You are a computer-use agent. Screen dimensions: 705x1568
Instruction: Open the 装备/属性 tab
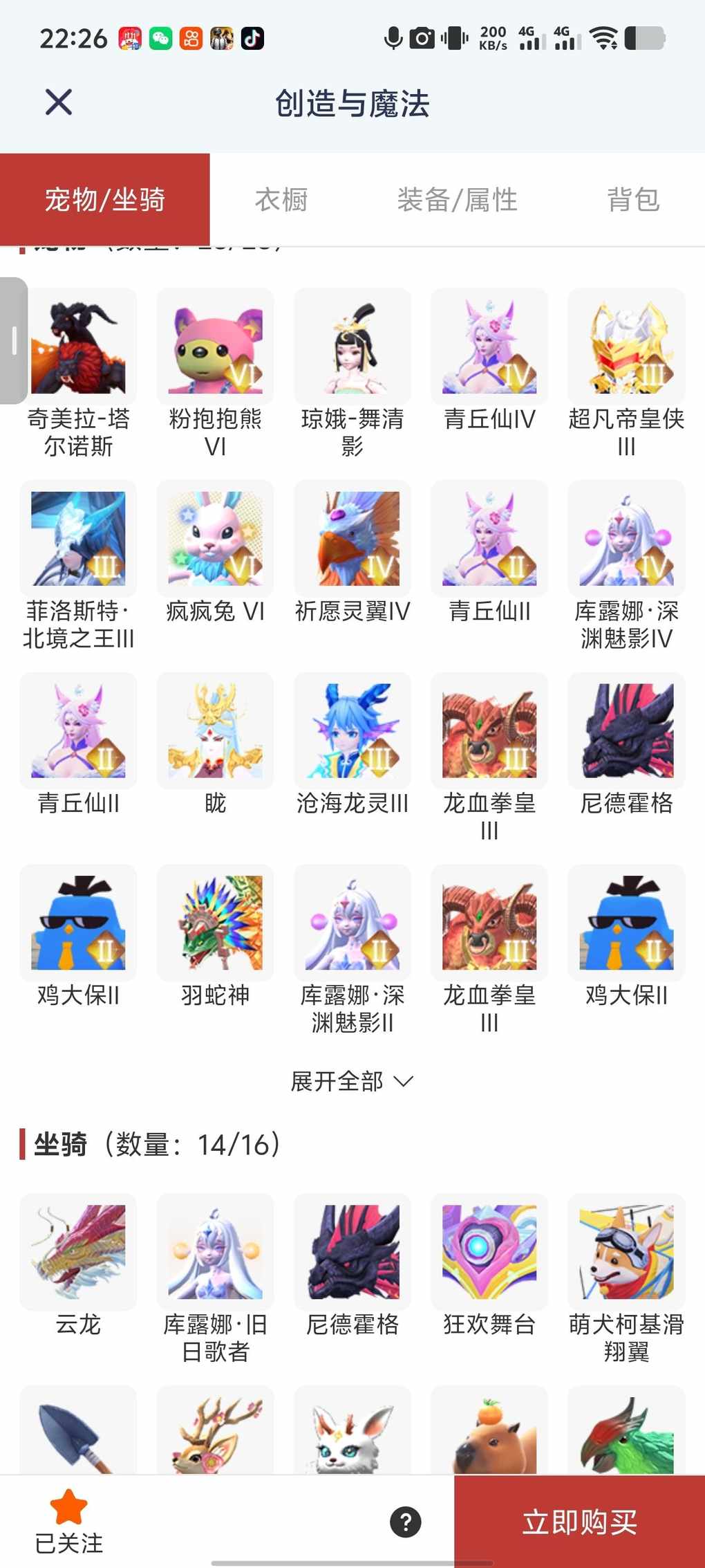457,200
